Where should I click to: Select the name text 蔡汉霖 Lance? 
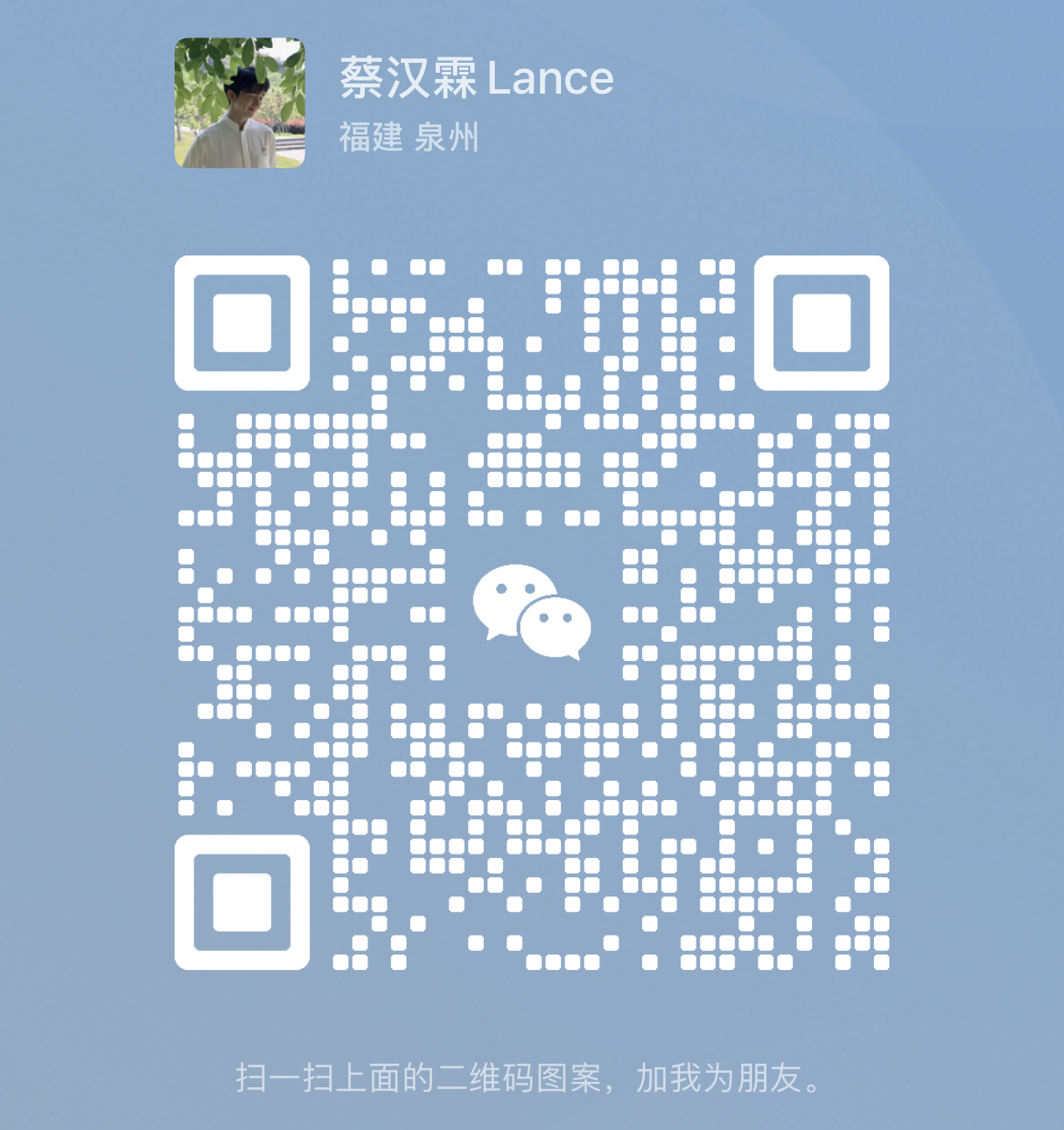(x=476, y=78)
